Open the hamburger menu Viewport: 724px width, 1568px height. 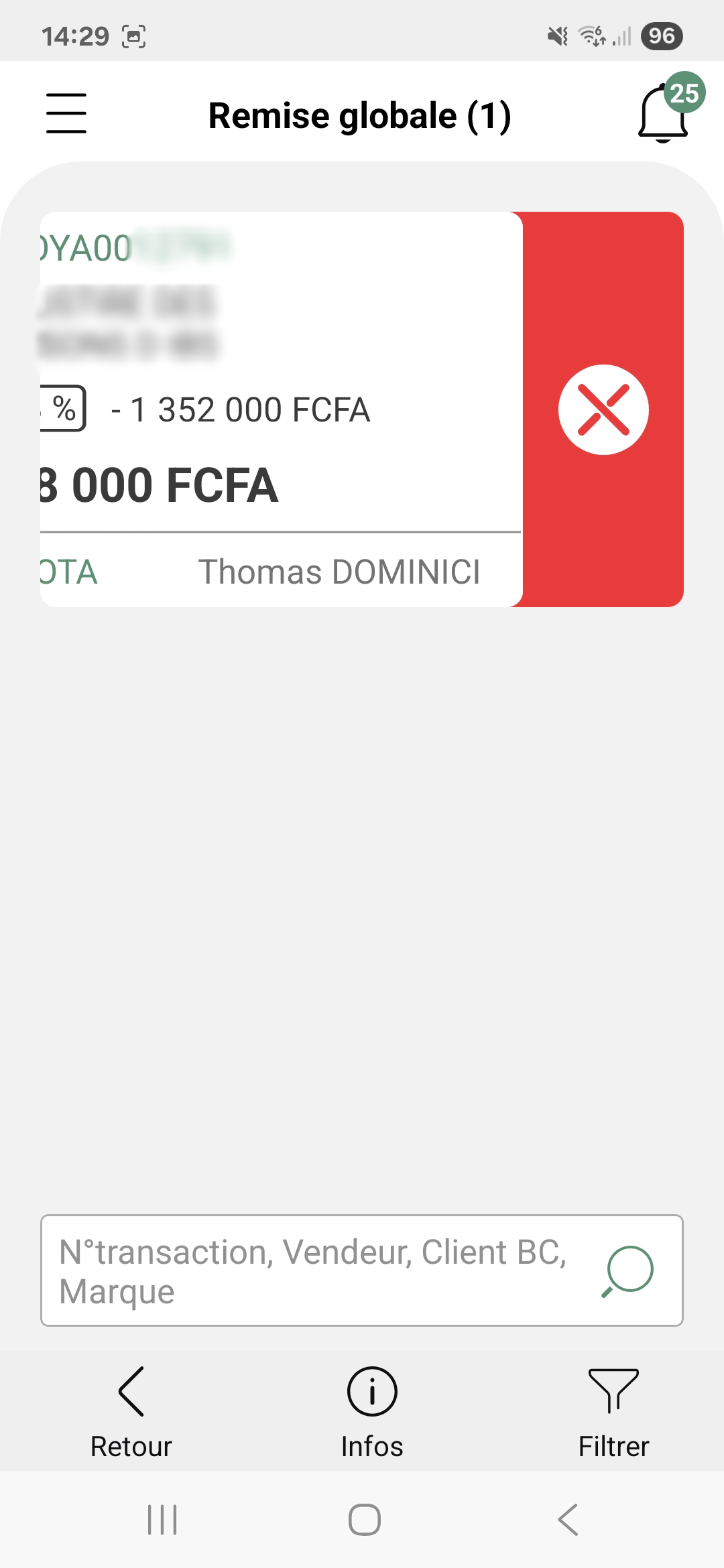click(66, 113)
